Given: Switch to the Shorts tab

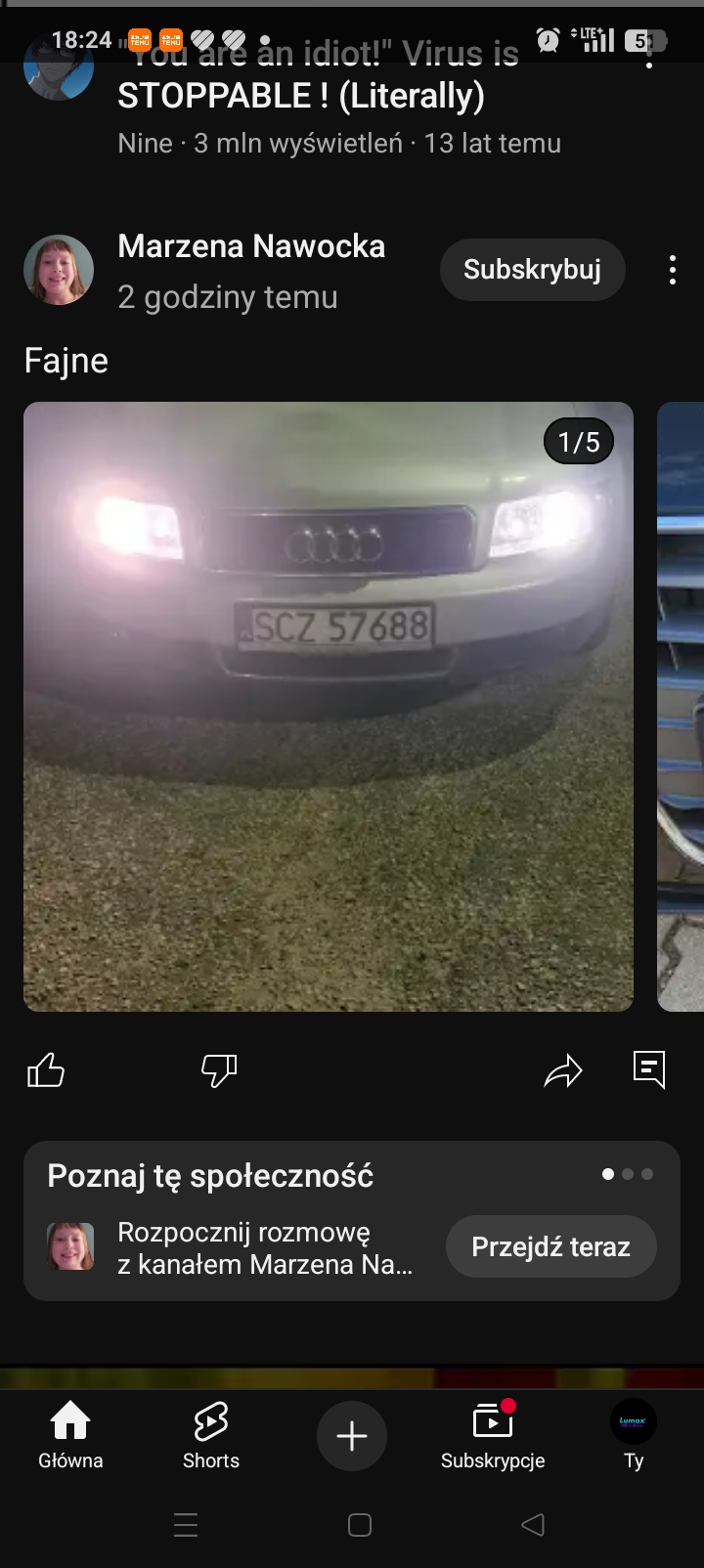Looking at the screenshot, I should click(211, 1434).
